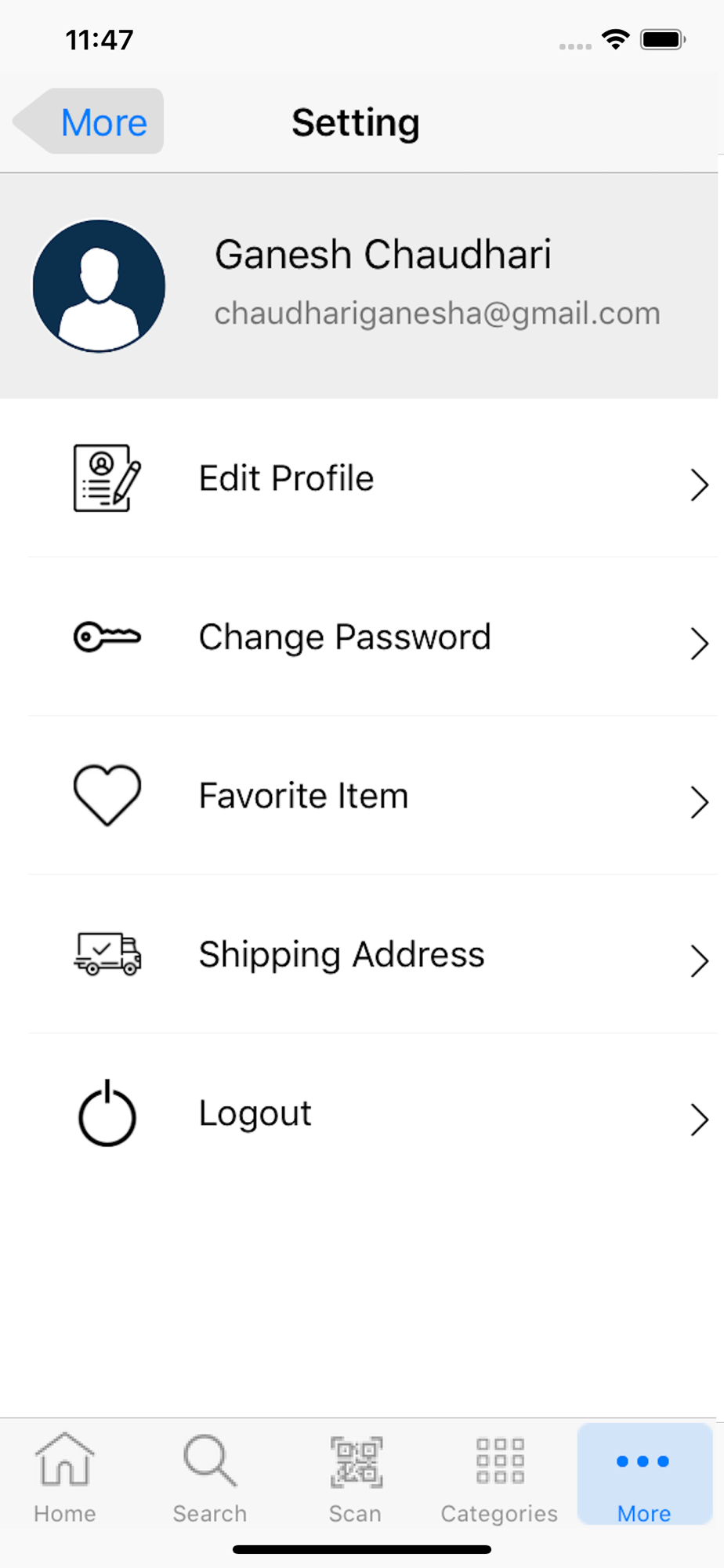Open the Scan tab
The height and width of the screenshot is (1568, 724).
coord(356,1476)
